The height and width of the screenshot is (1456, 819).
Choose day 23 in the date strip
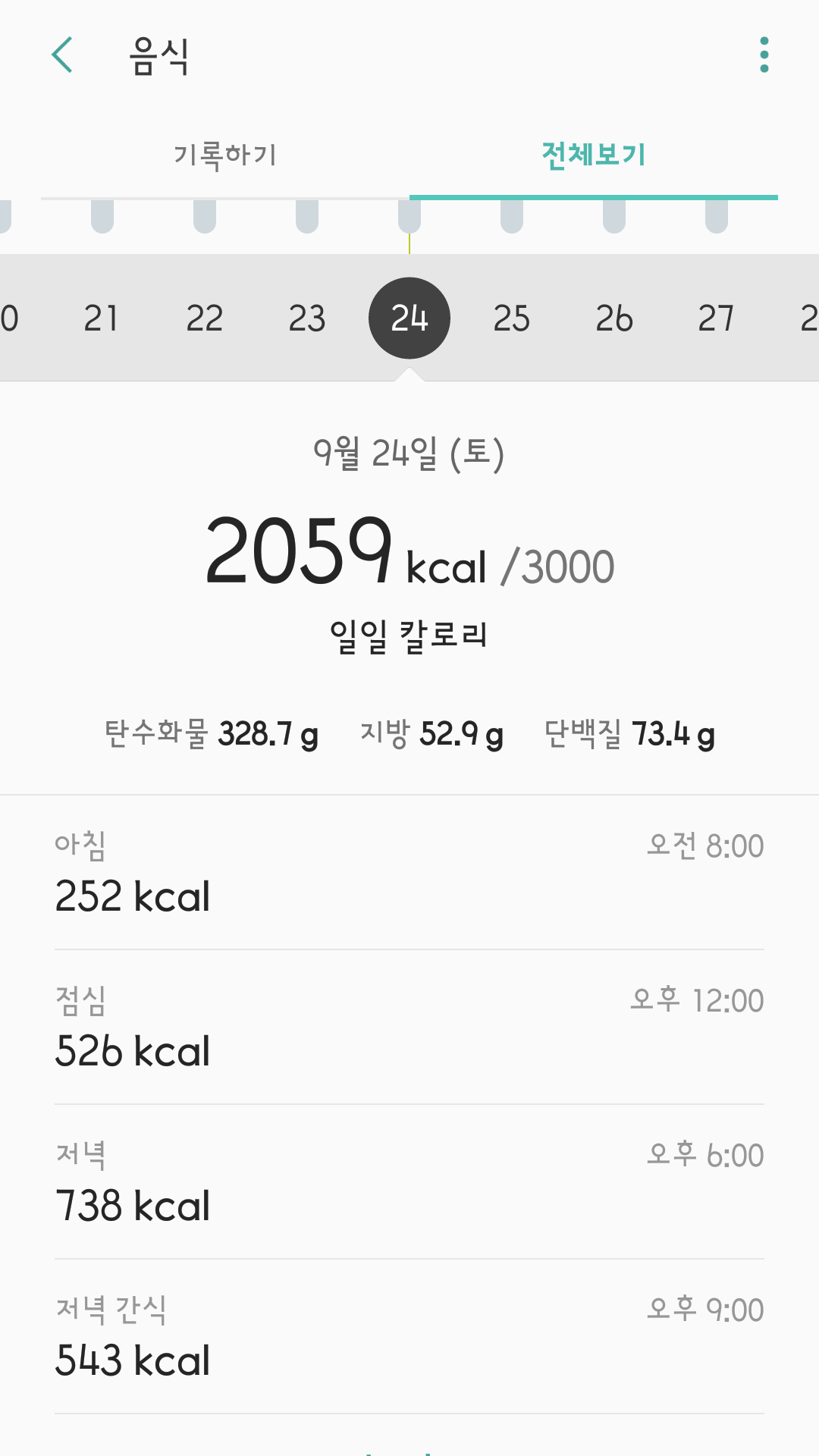tap(307, 318)
